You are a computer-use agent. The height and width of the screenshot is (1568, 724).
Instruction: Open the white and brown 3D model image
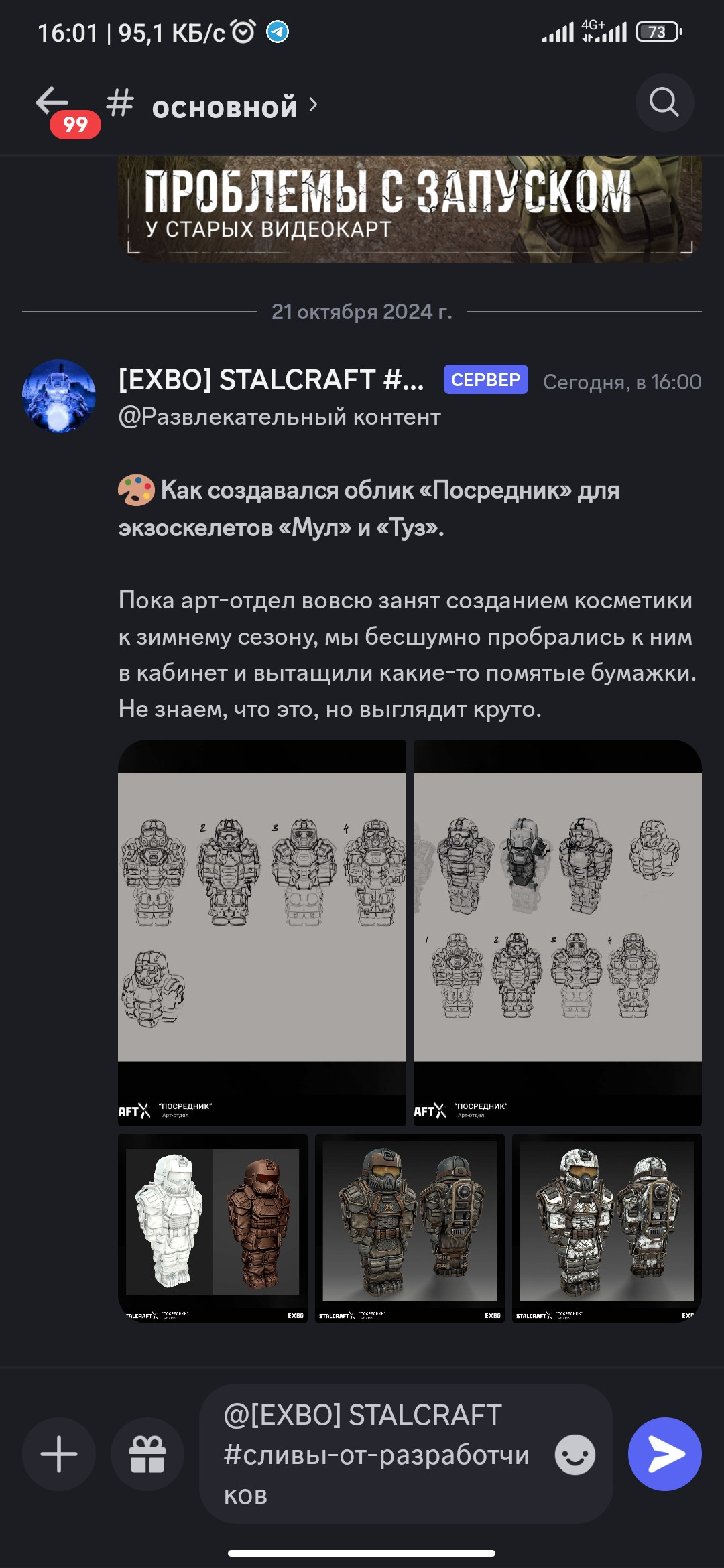(213, 1228)
